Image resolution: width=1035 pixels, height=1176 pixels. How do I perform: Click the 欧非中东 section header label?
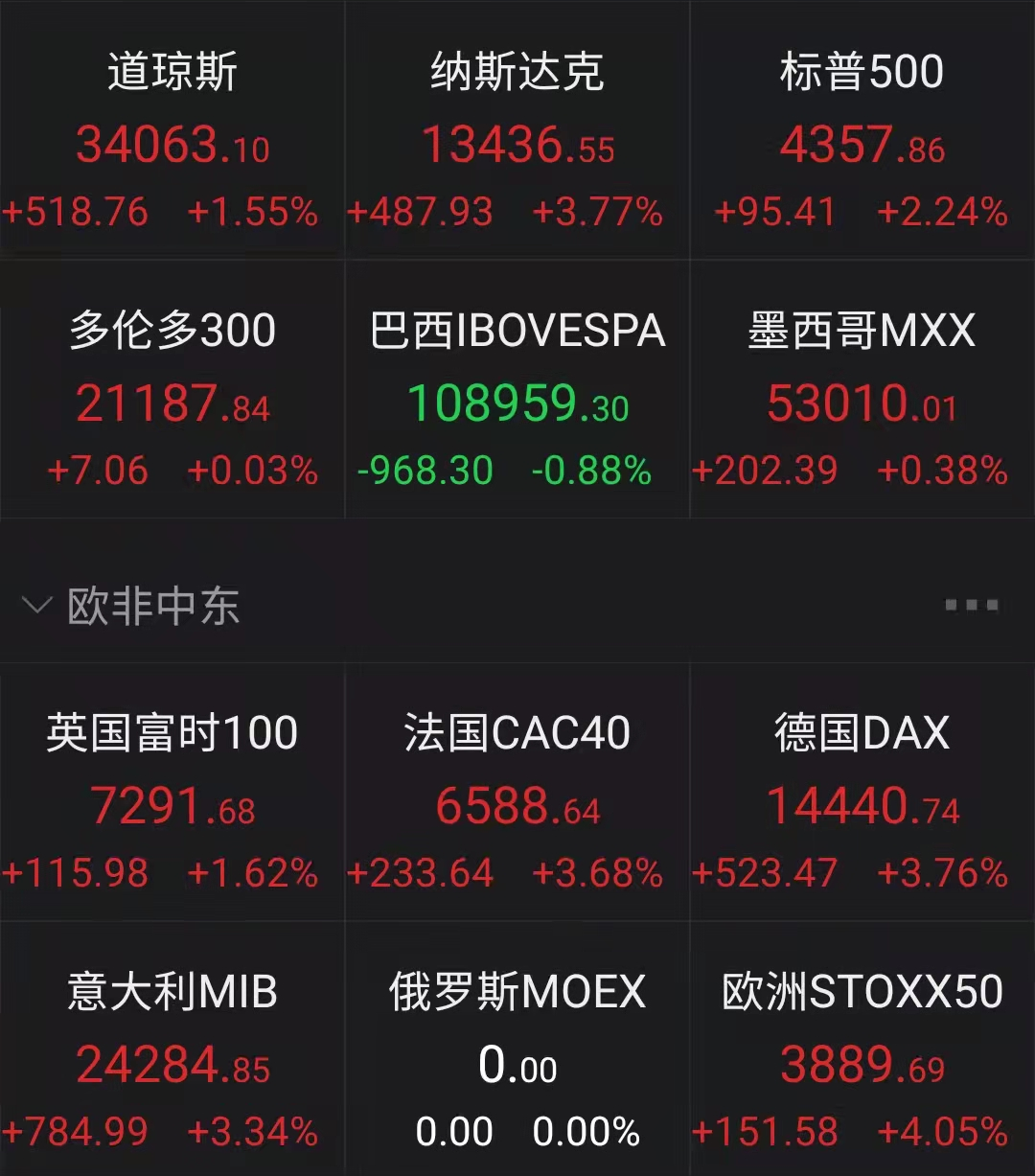[x=153, y=606]
